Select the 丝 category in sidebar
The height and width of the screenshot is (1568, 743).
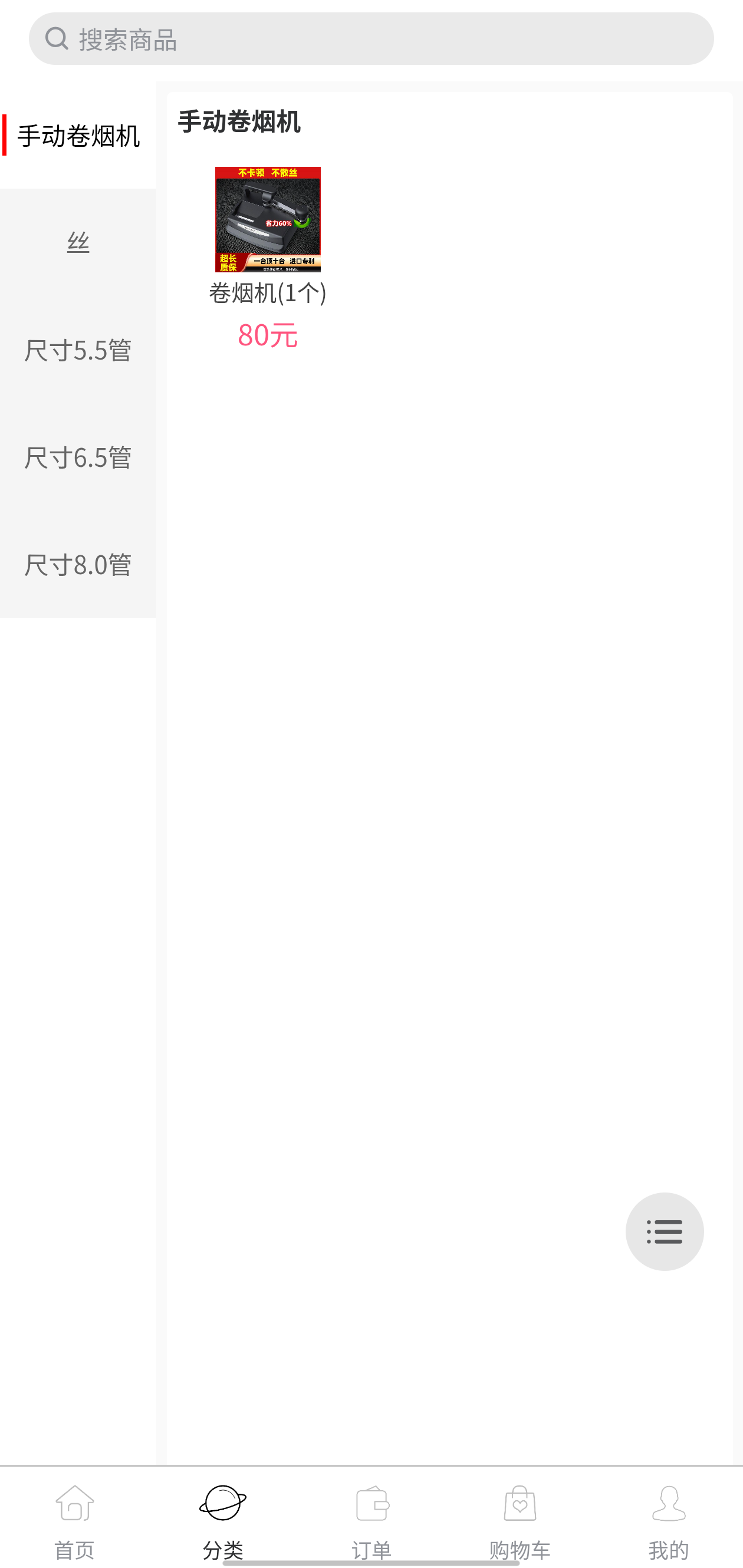click(78, 241)
